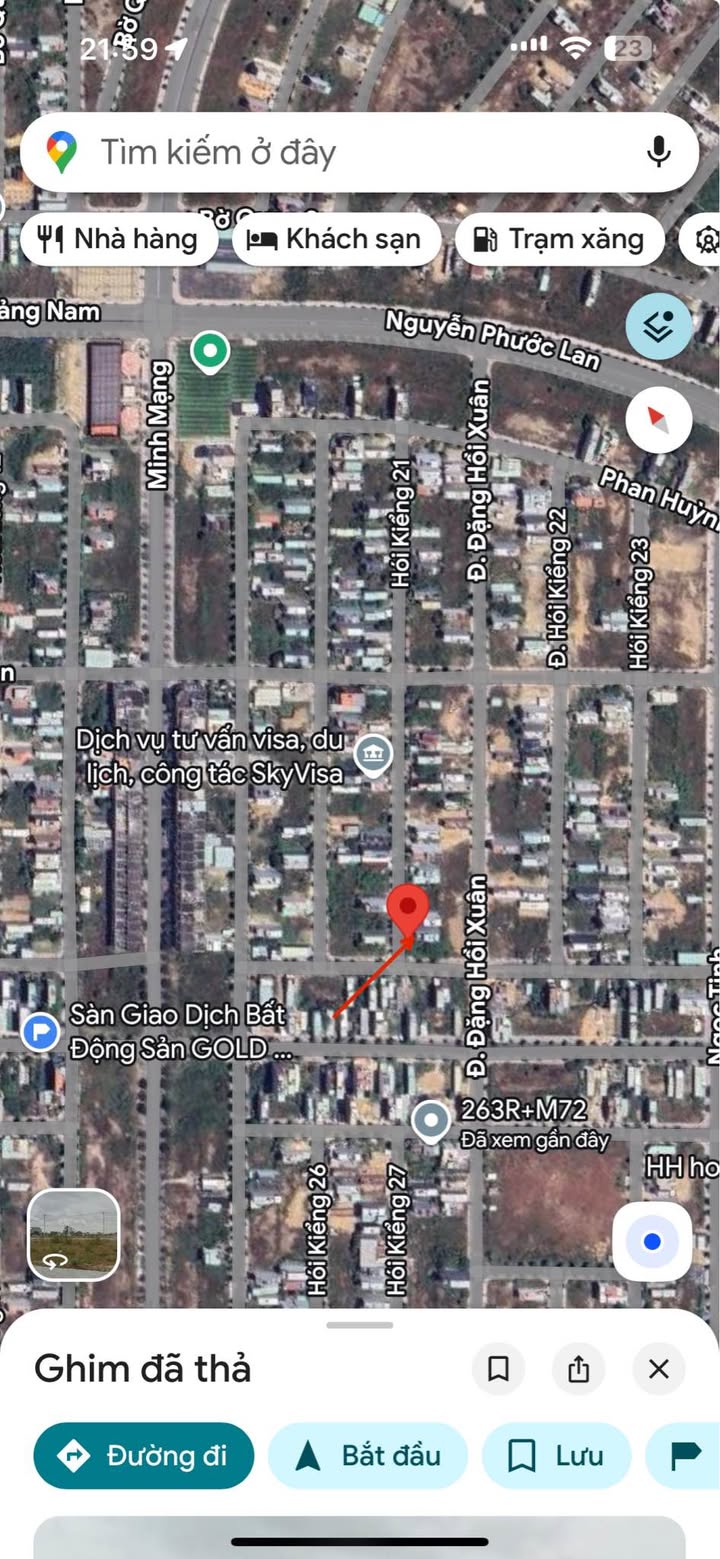Image resolution: width=720 pixels, height=1559 pixels.
Task: Tap the green place marker near Minh Mạng
Action: [x=209, y=352]
